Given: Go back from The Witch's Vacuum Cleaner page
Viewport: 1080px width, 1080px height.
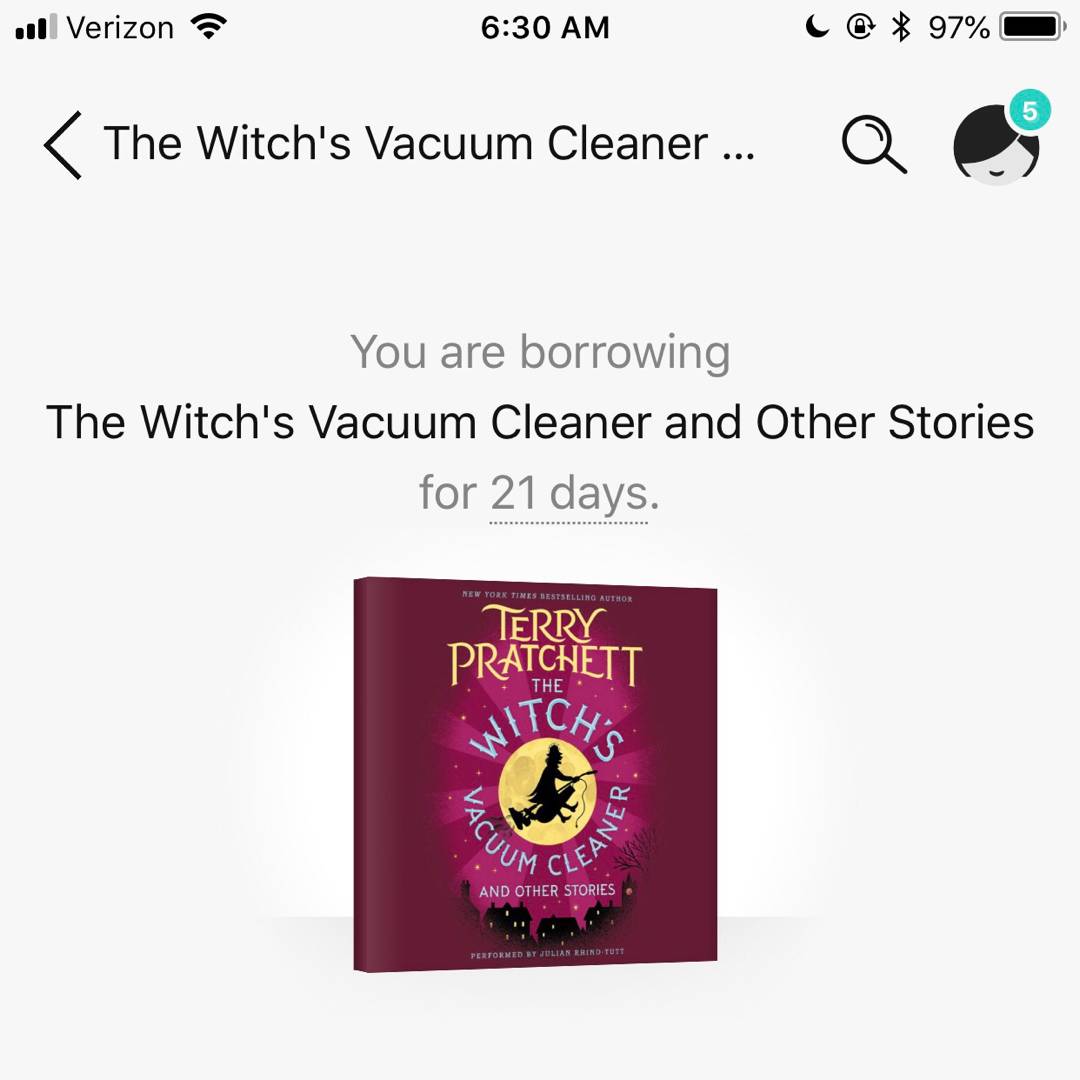Looking at the screenshot, I should (x=62, y=145).
